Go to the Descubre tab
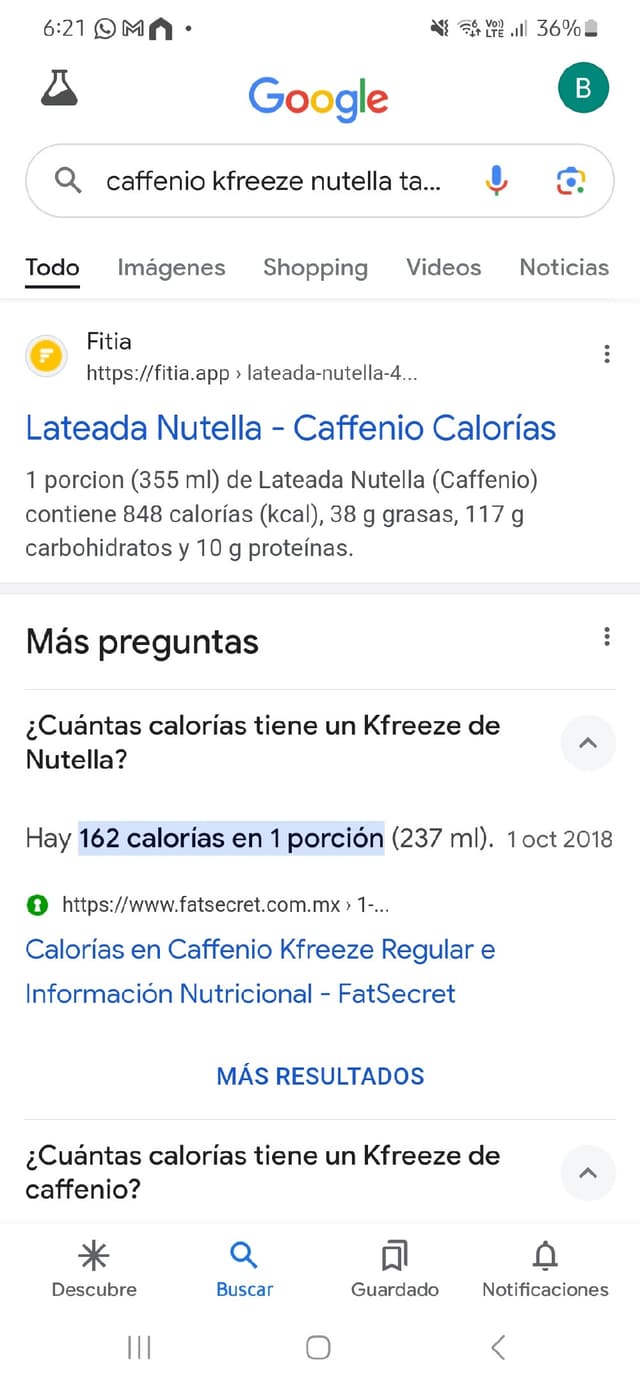The image size is (640, 1386). (94, 1270)
